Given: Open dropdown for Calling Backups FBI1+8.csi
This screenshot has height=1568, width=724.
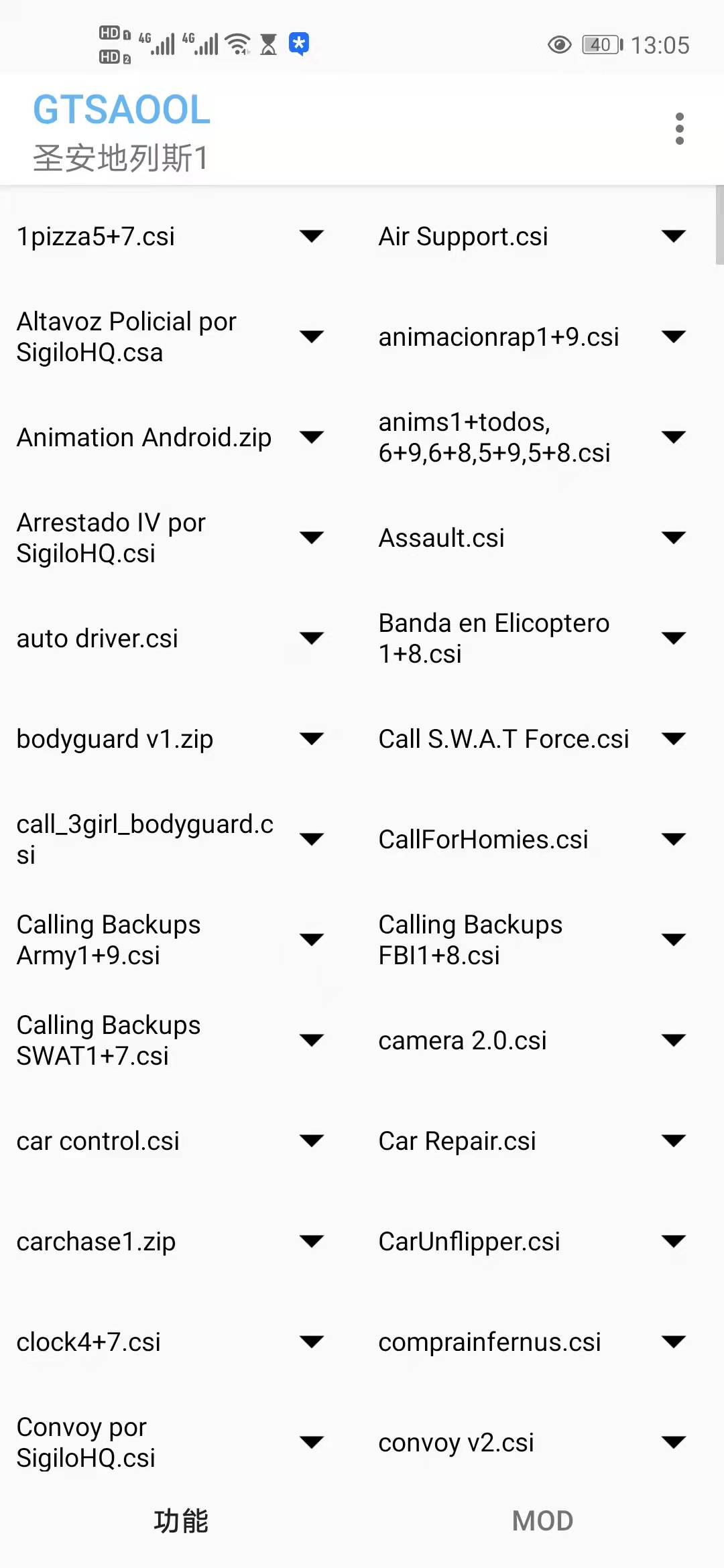Looking at the screenshot, I should [673, 939].
